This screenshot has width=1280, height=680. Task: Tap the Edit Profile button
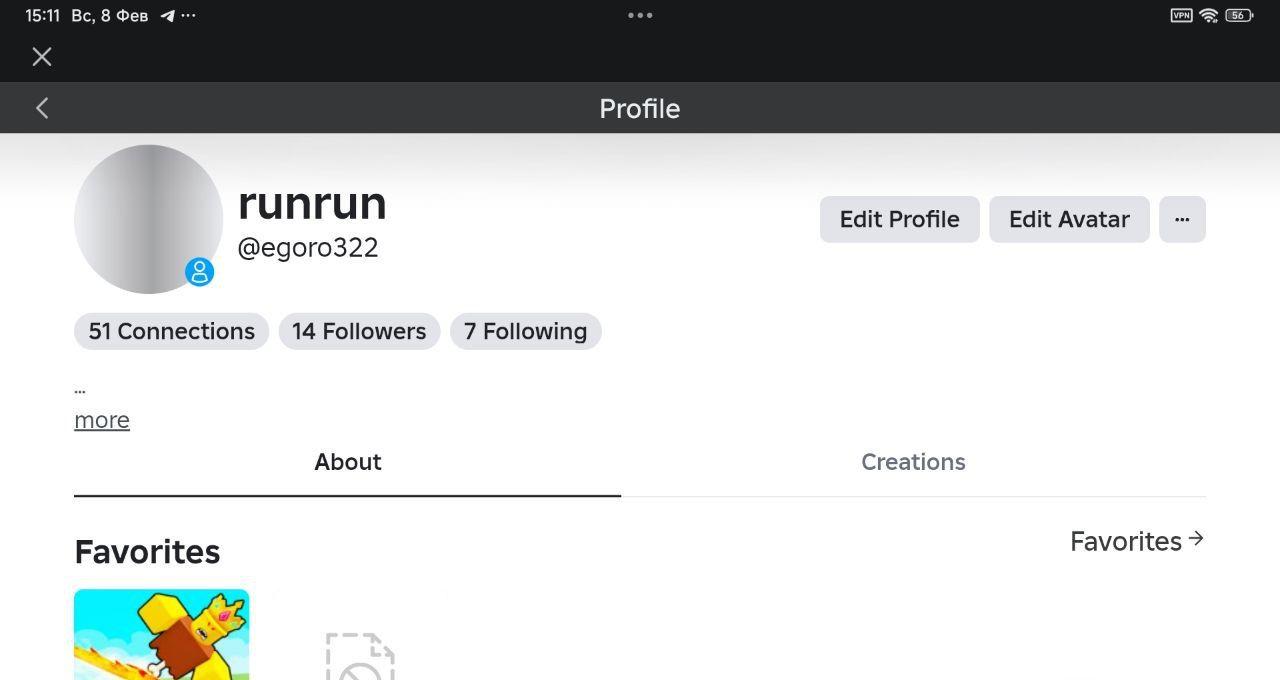point(899,219)
